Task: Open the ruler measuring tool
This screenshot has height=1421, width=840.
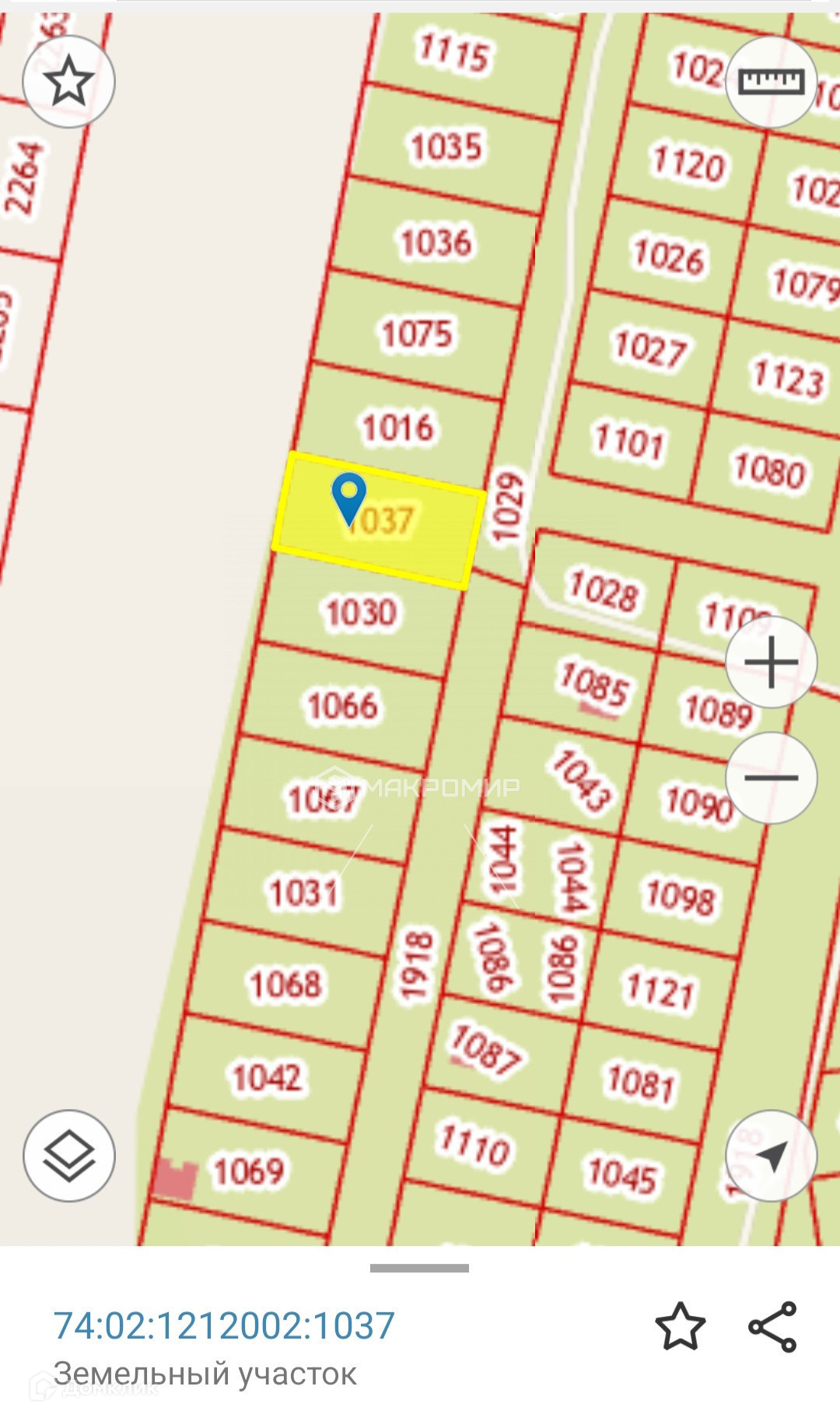Action: [x=771, y=81]
